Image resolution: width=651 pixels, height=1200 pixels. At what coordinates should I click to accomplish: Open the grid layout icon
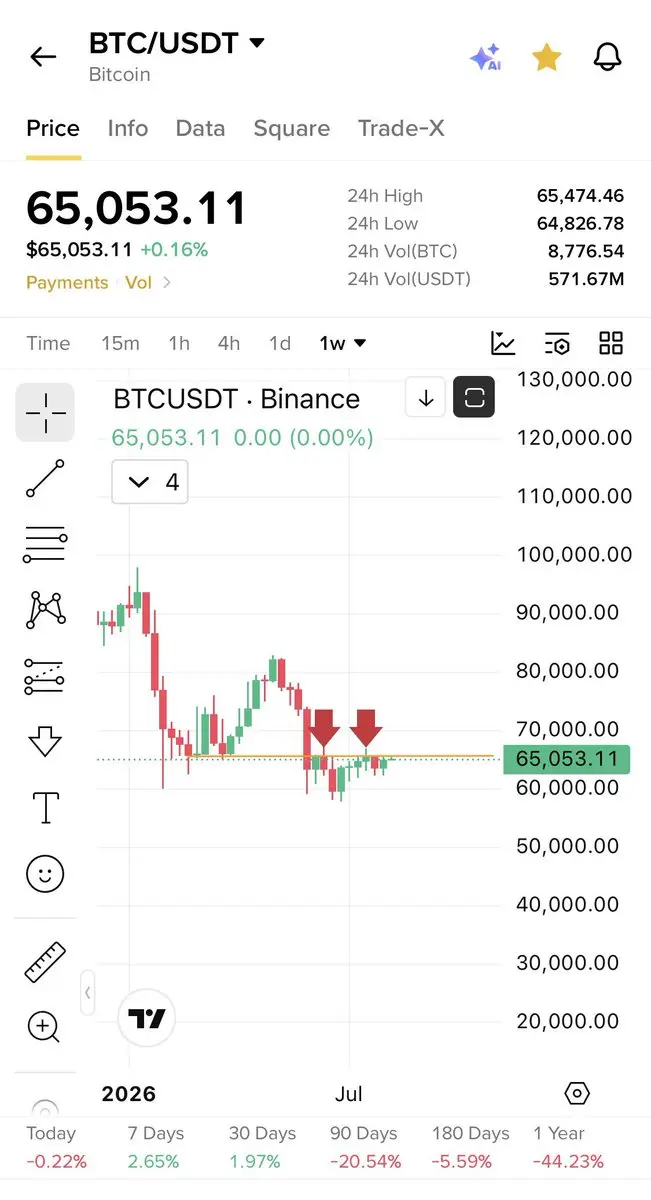pos(610,343)
